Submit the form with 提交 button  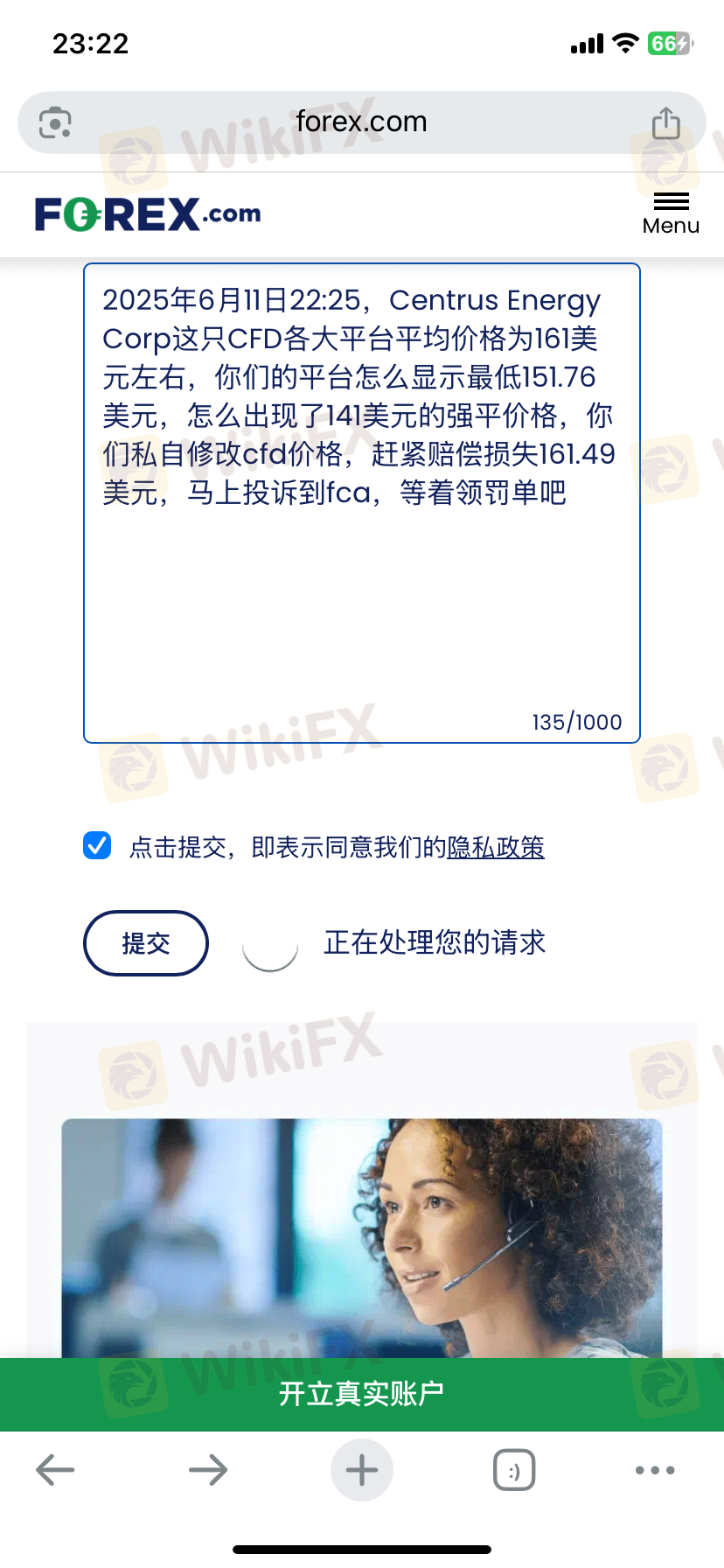146,943
